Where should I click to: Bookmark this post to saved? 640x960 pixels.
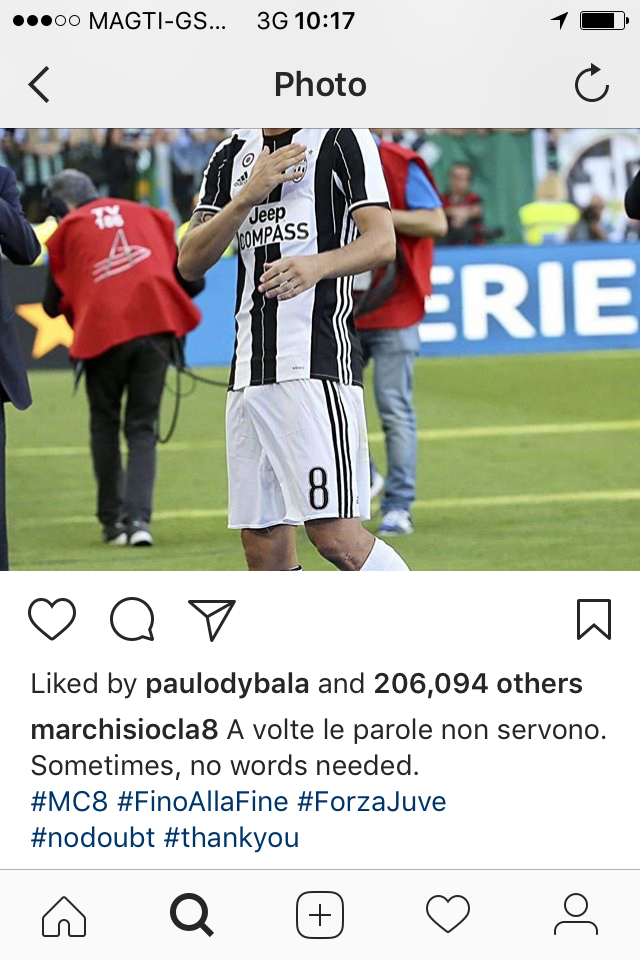593,620
